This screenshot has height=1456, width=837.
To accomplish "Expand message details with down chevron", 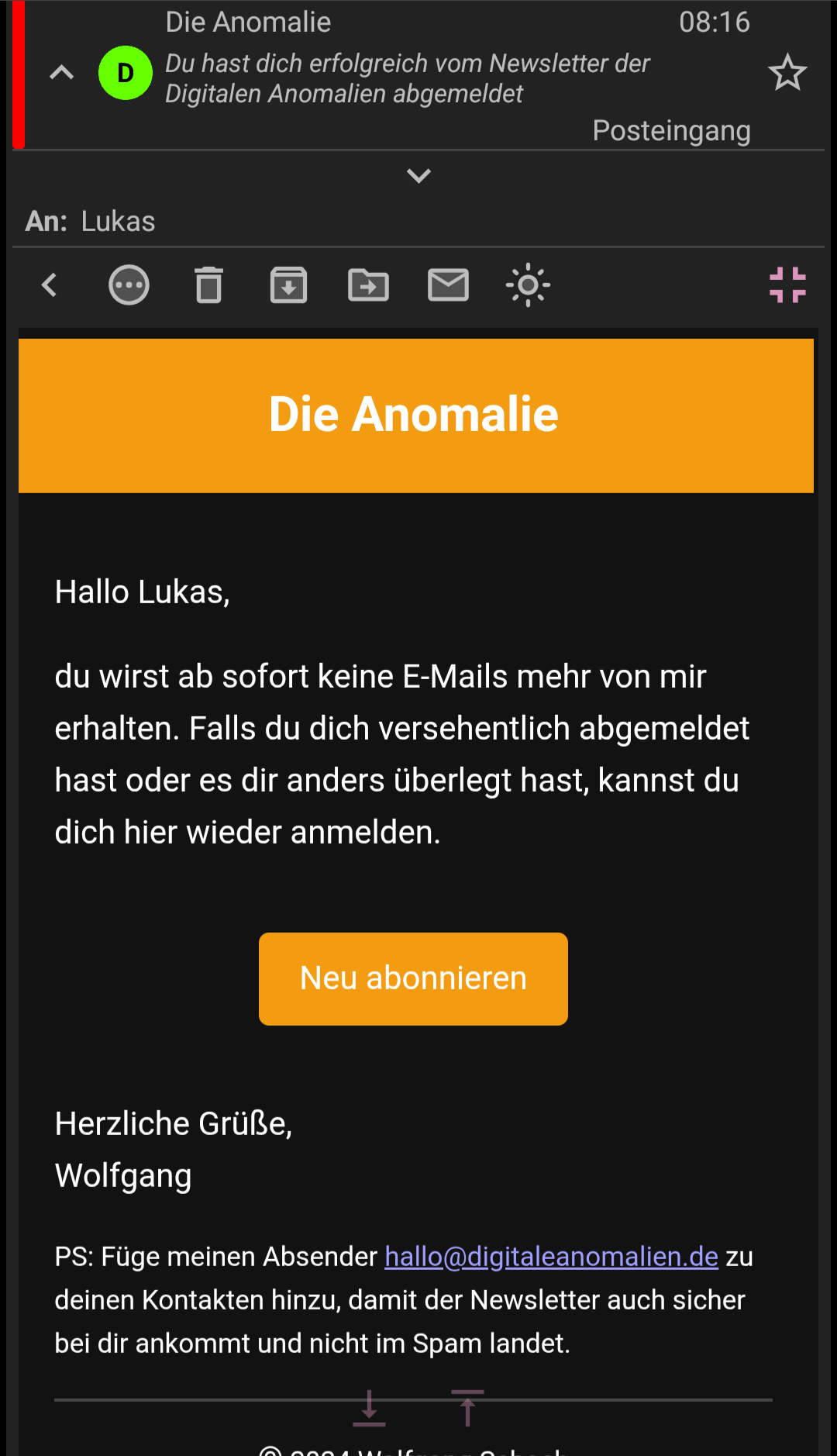I will pyautogui.click(x=418, y=176).
